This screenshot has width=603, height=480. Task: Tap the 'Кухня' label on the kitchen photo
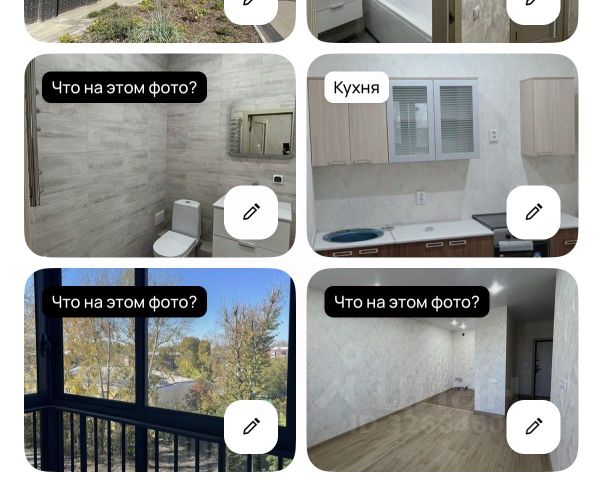(356, 88)
